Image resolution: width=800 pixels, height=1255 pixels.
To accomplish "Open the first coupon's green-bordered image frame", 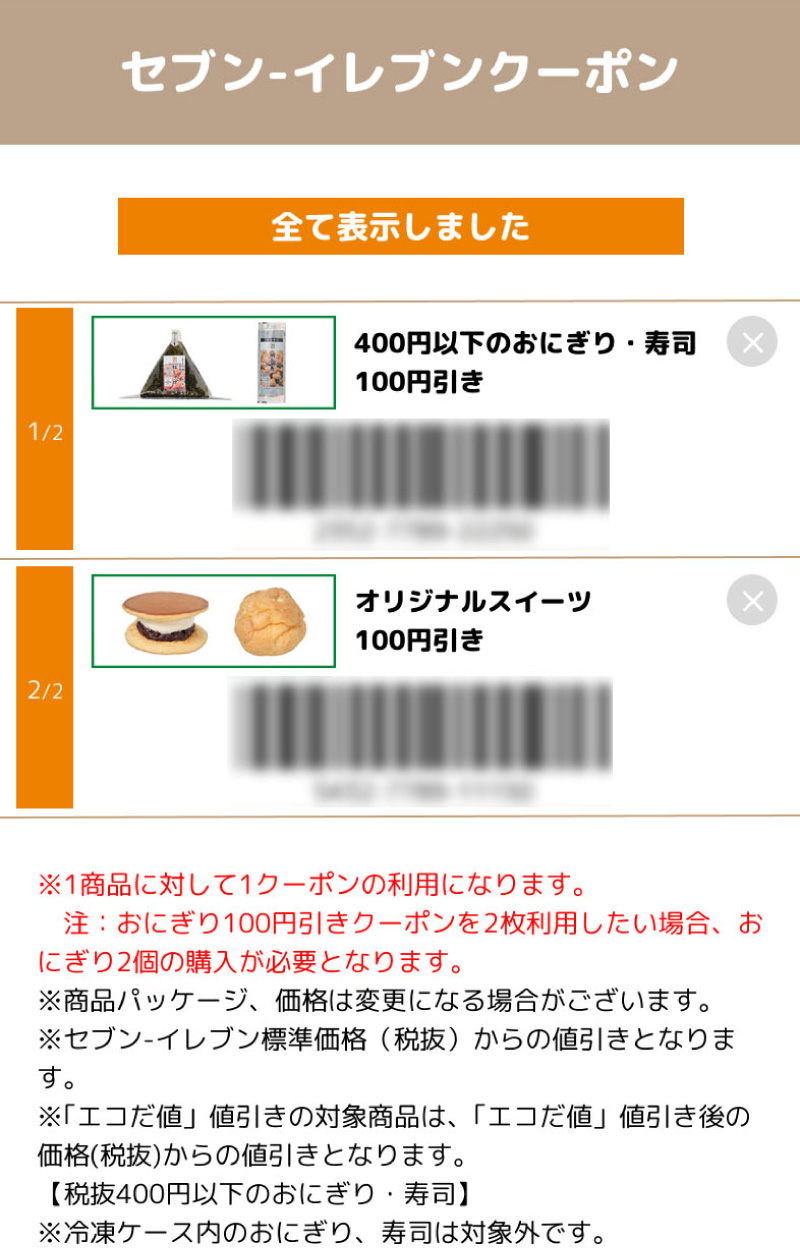I will [x=213, y=362].
